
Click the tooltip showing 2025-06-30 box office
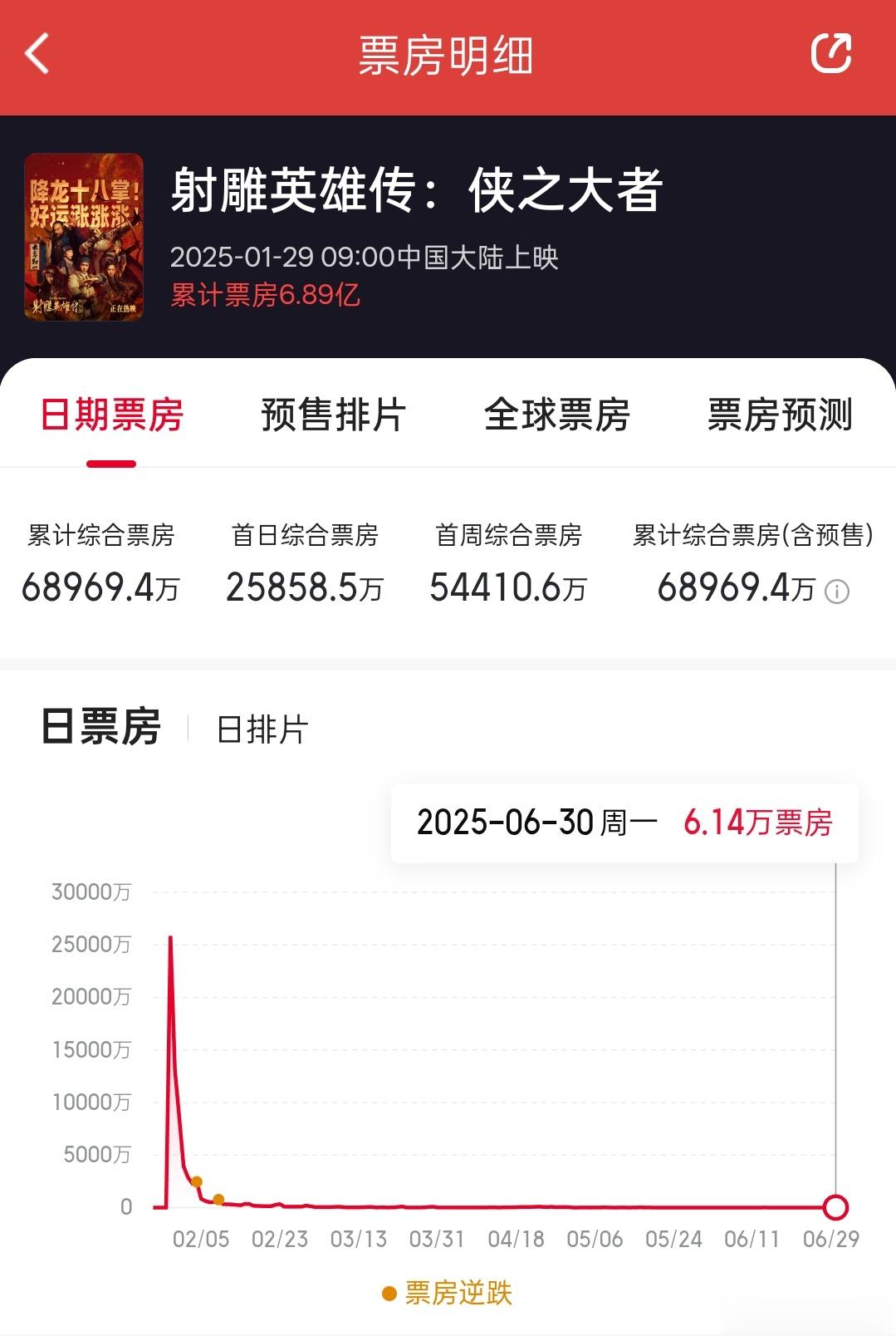tap(624, 823)
